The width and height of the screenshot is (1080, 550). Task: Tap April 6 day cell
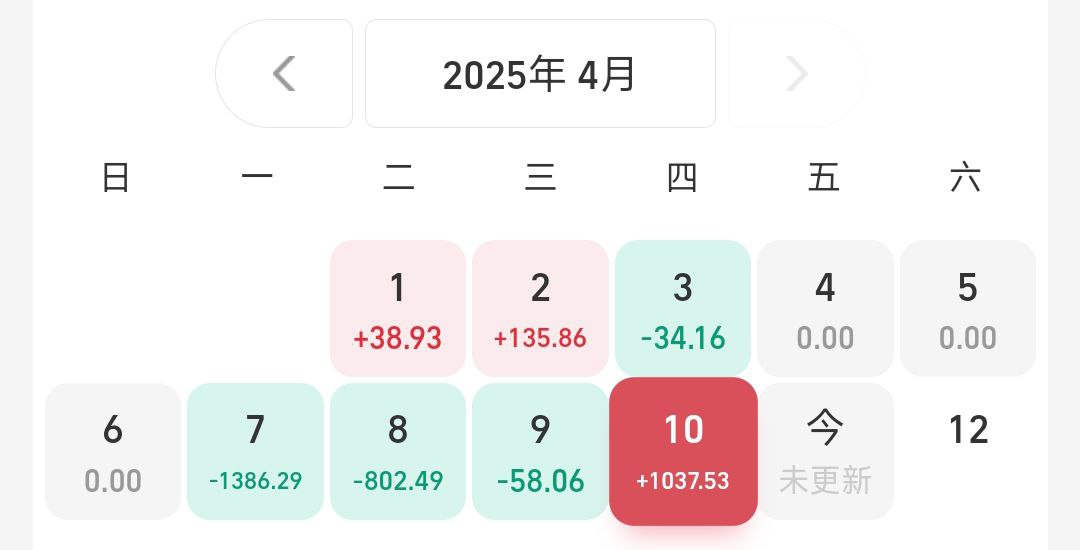(113, 451)
